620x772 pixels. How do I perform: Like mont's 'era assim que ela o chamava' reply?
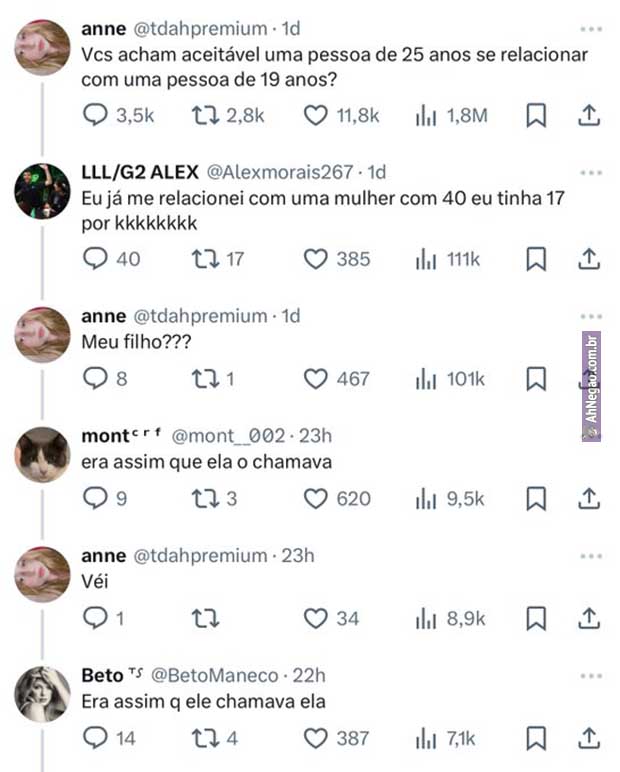tap(316, 498)
